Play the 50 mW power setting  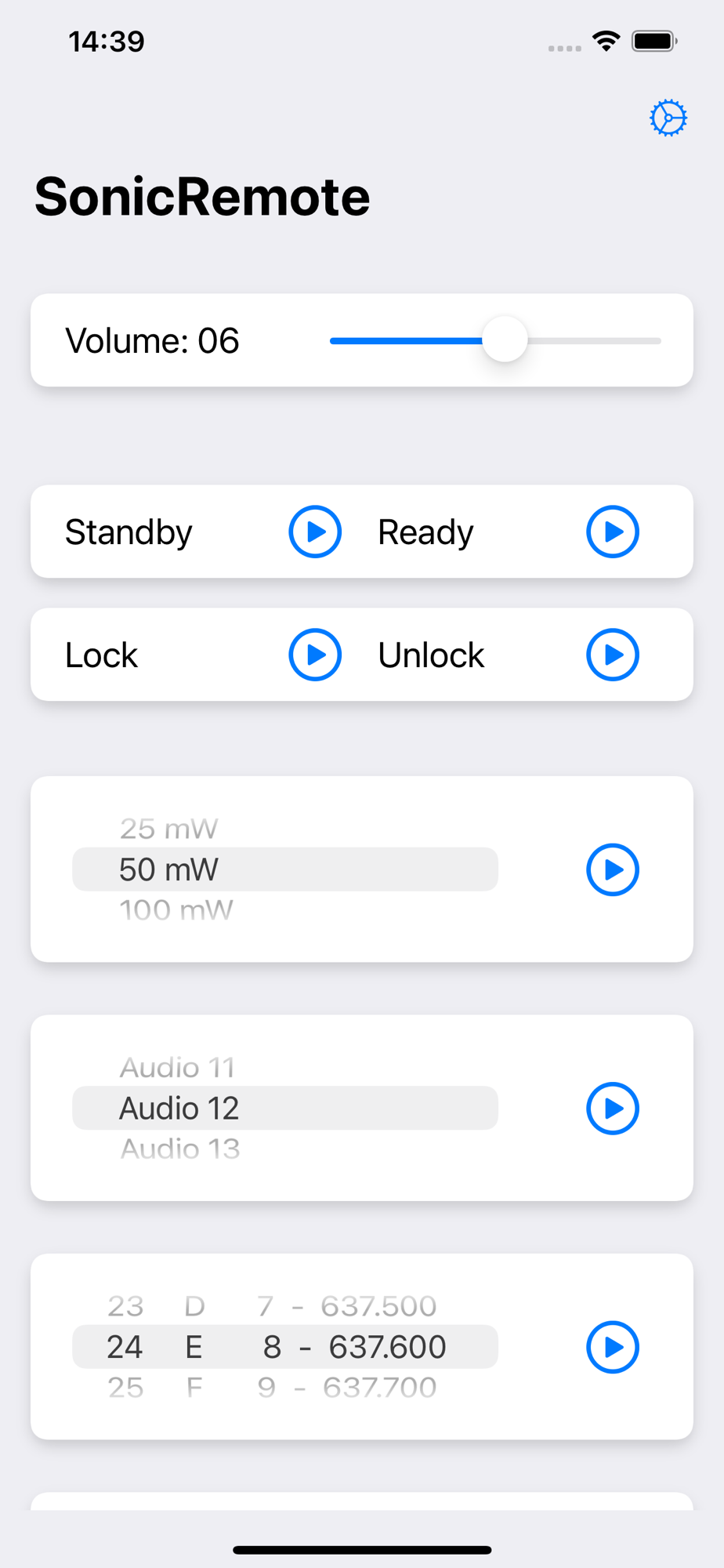point(613,869)
